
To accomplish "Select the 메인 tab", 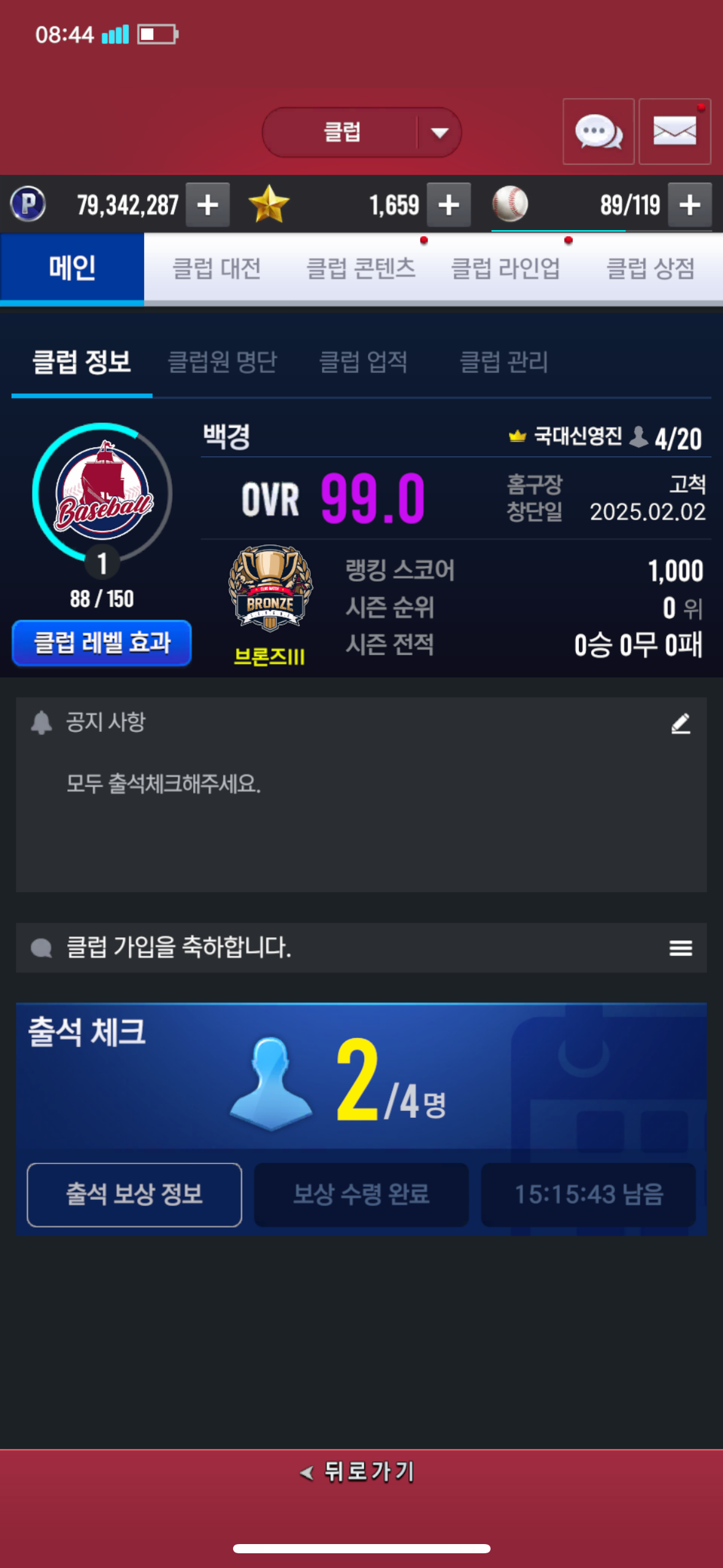I will click(x=72, y=269).
